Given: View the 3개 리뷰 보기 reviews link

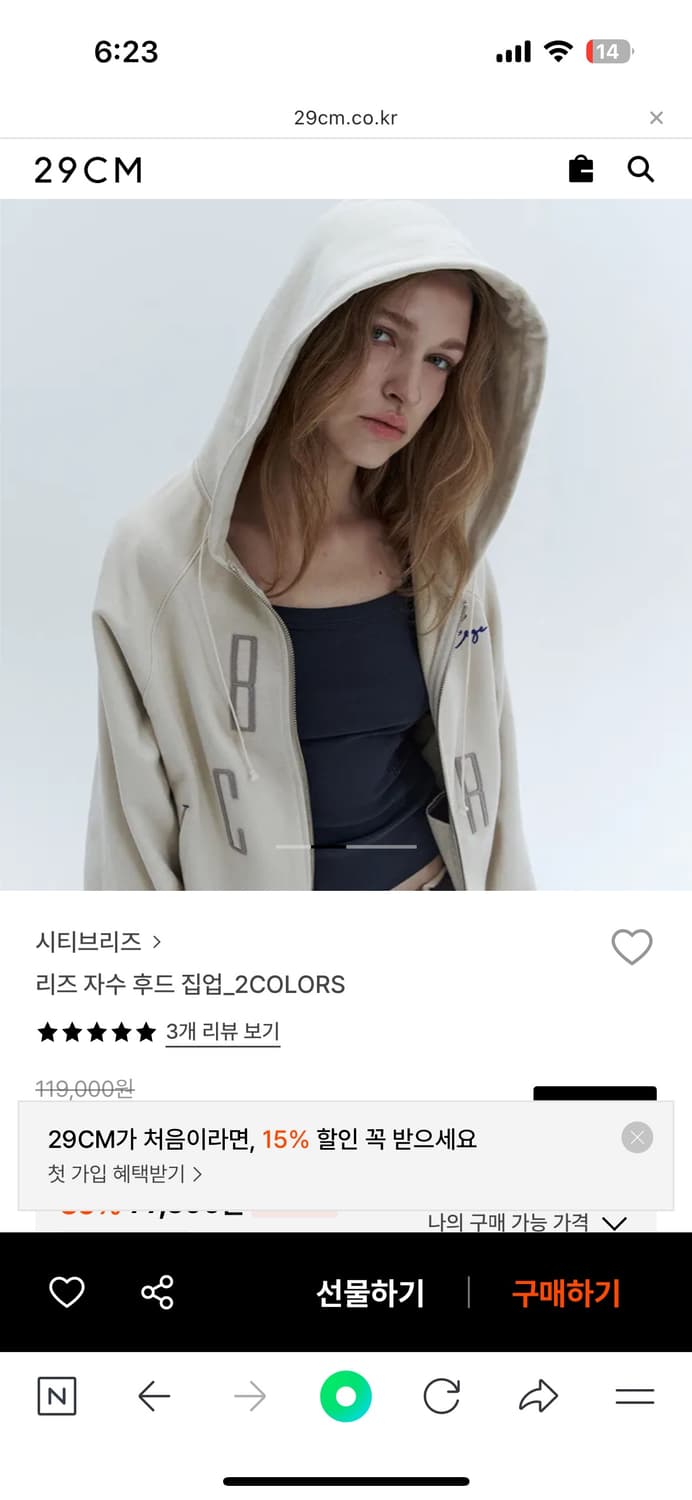Looking at the screenshot, I should 222,1031.
